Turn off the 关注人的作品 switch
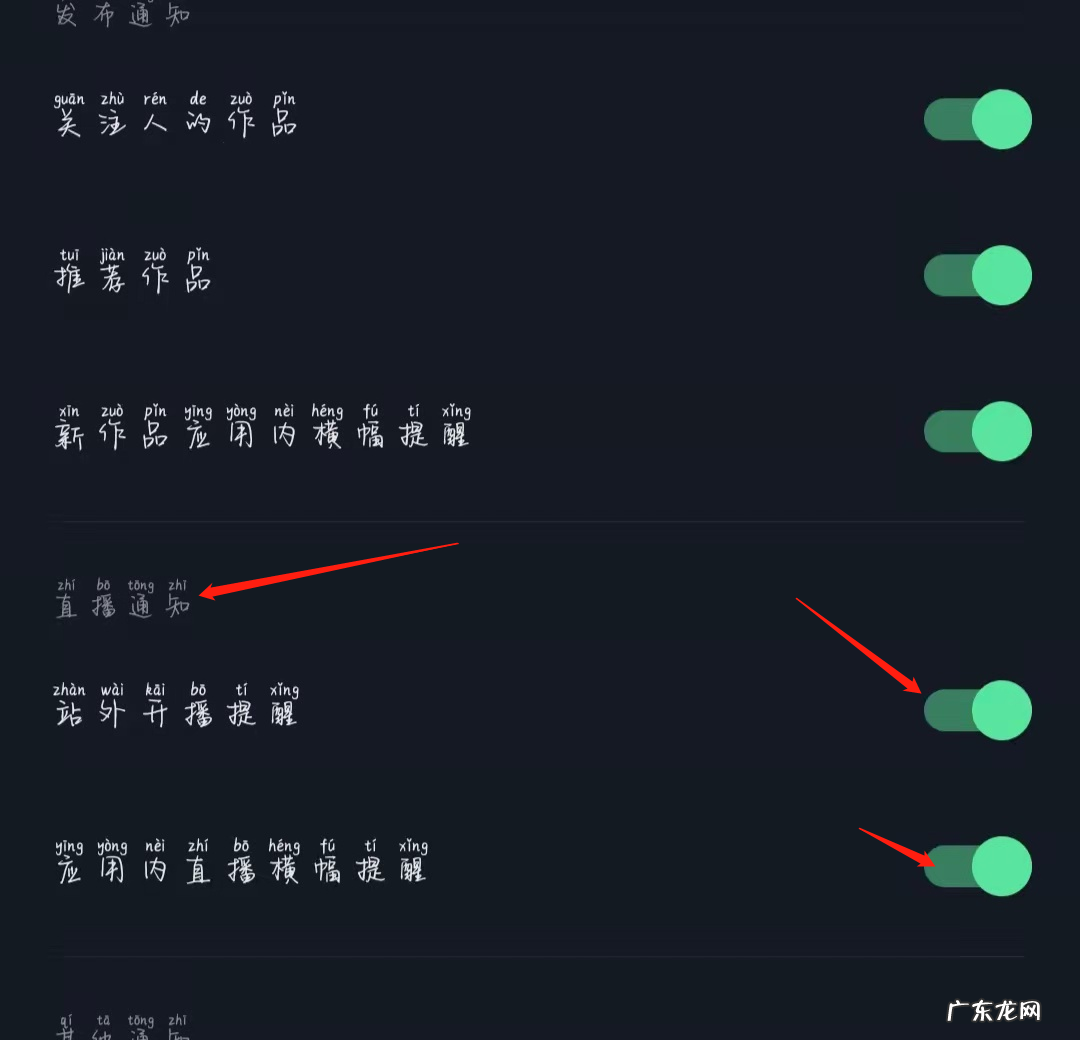The height and width of the screenshot is (1040, 1080). [x=977, y=120]
